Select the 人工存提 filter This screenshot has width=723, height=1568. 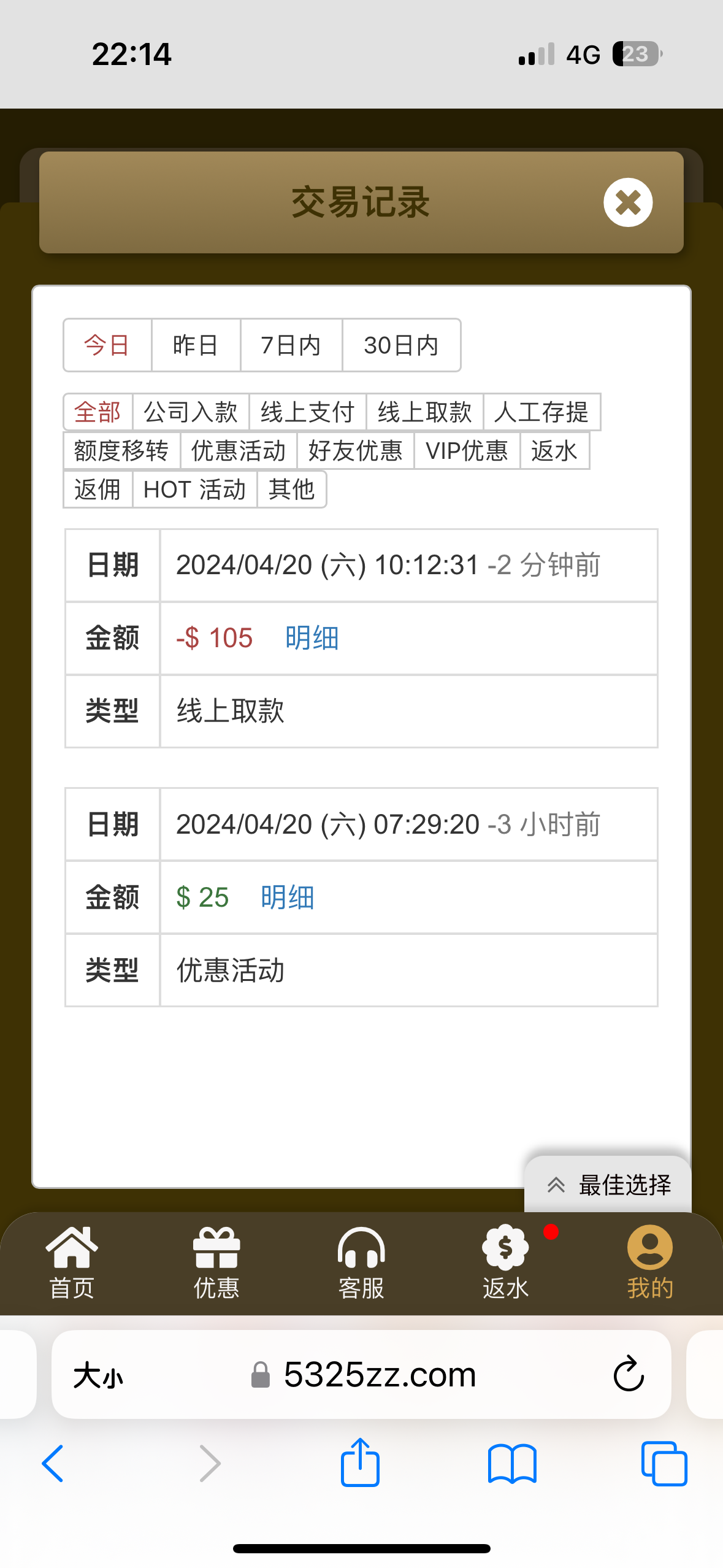pyautogui.click(x=541, y=412)
